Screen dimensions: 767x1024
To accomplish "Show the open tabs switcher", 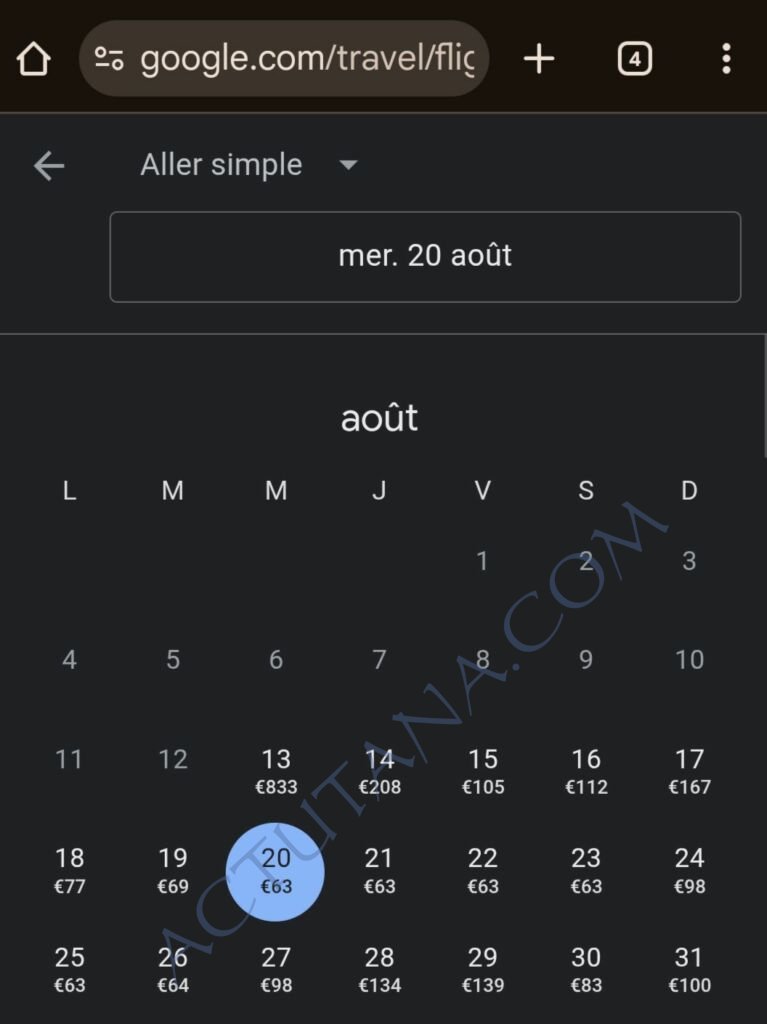I will [x=635, y=60].
